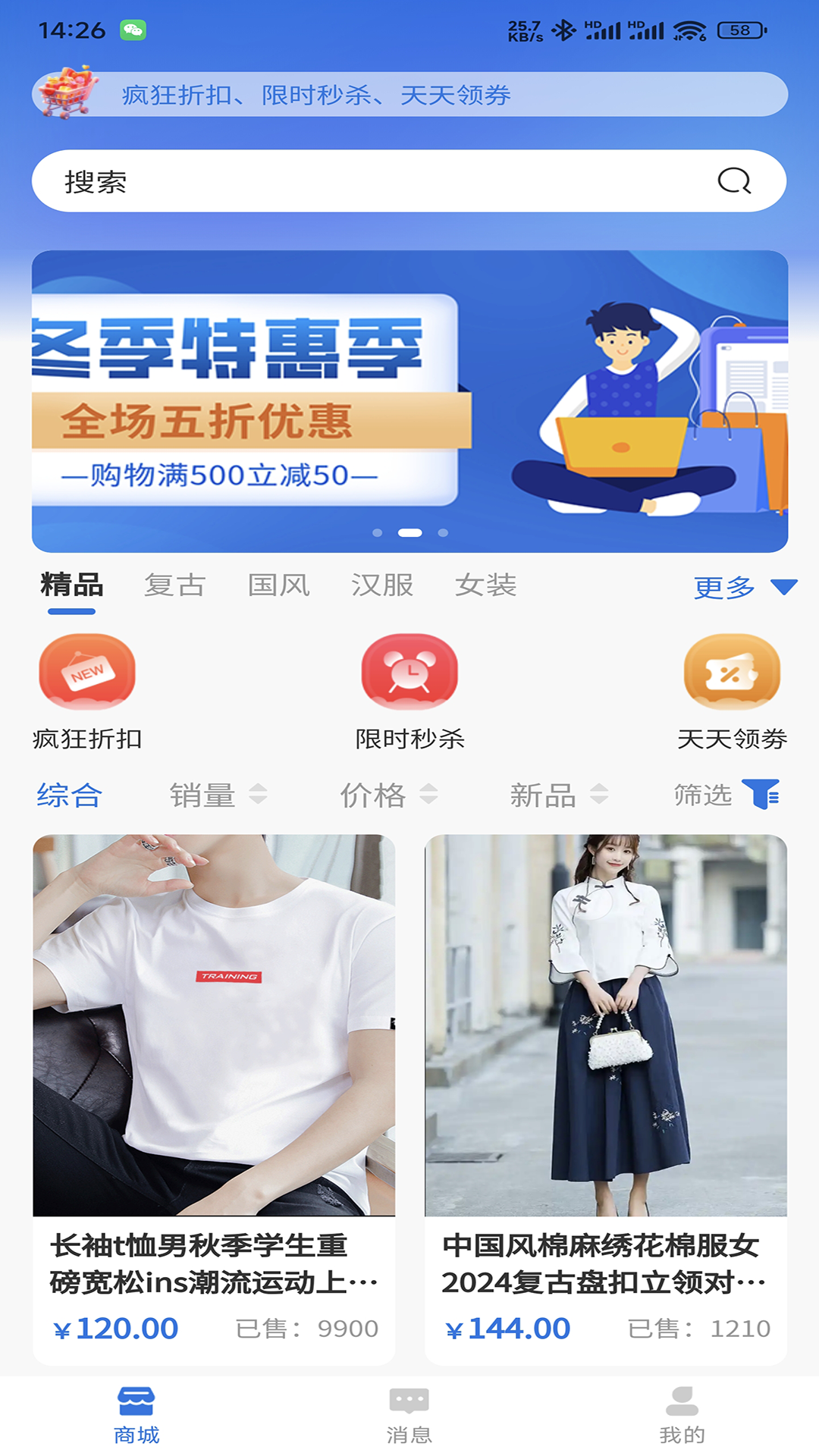The width and height of the screenshot is (819, 1456).
Task: Open the 天天领券 coupon icon
Action: pyautogui.click(x=731, y=672)
